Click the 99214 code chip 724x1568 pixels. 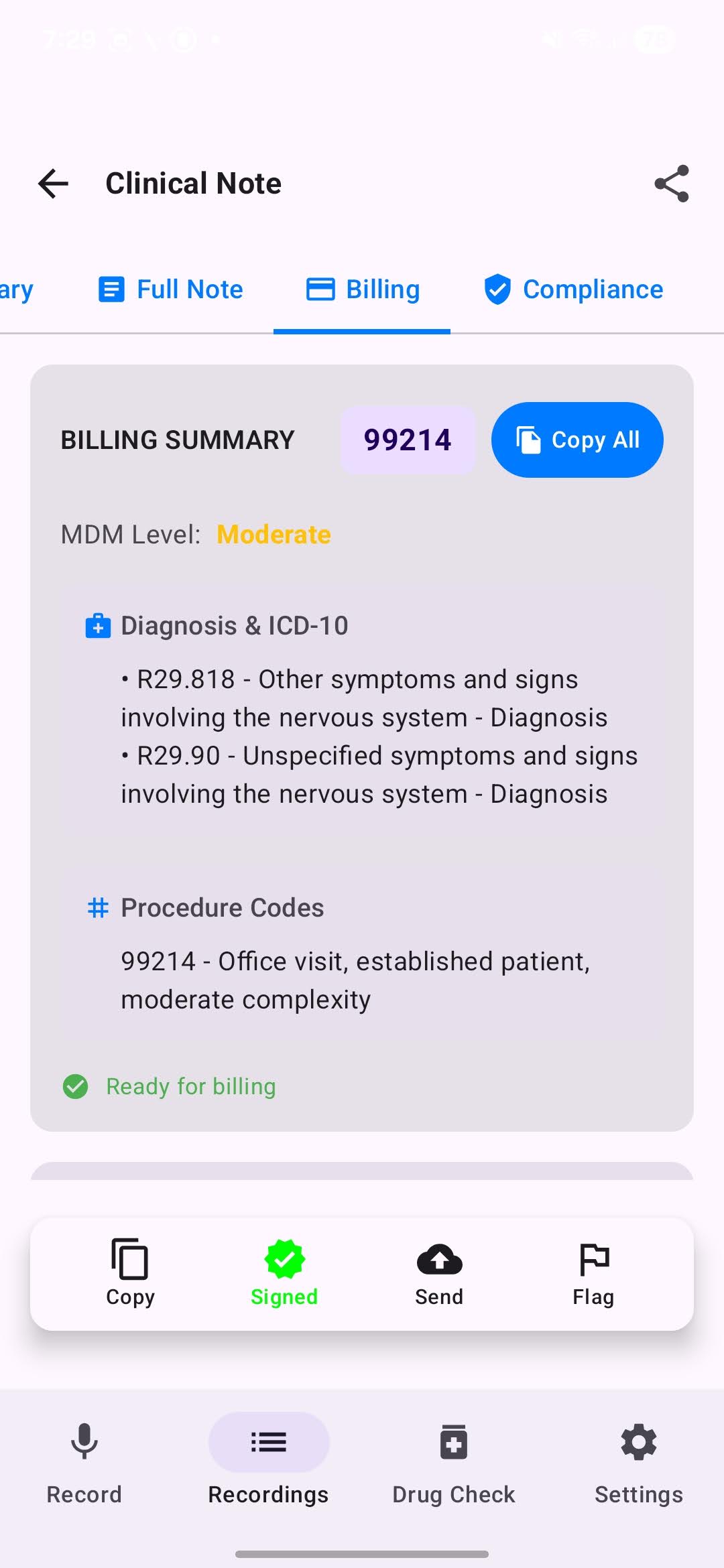pos(408,440)
